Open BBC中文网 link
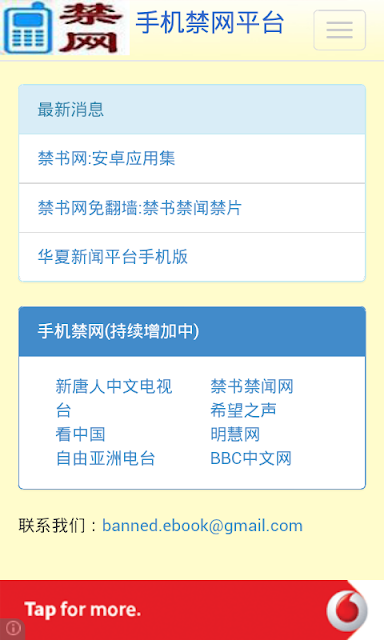The width and height of the screenshot is (384, 640). (251, 458)
